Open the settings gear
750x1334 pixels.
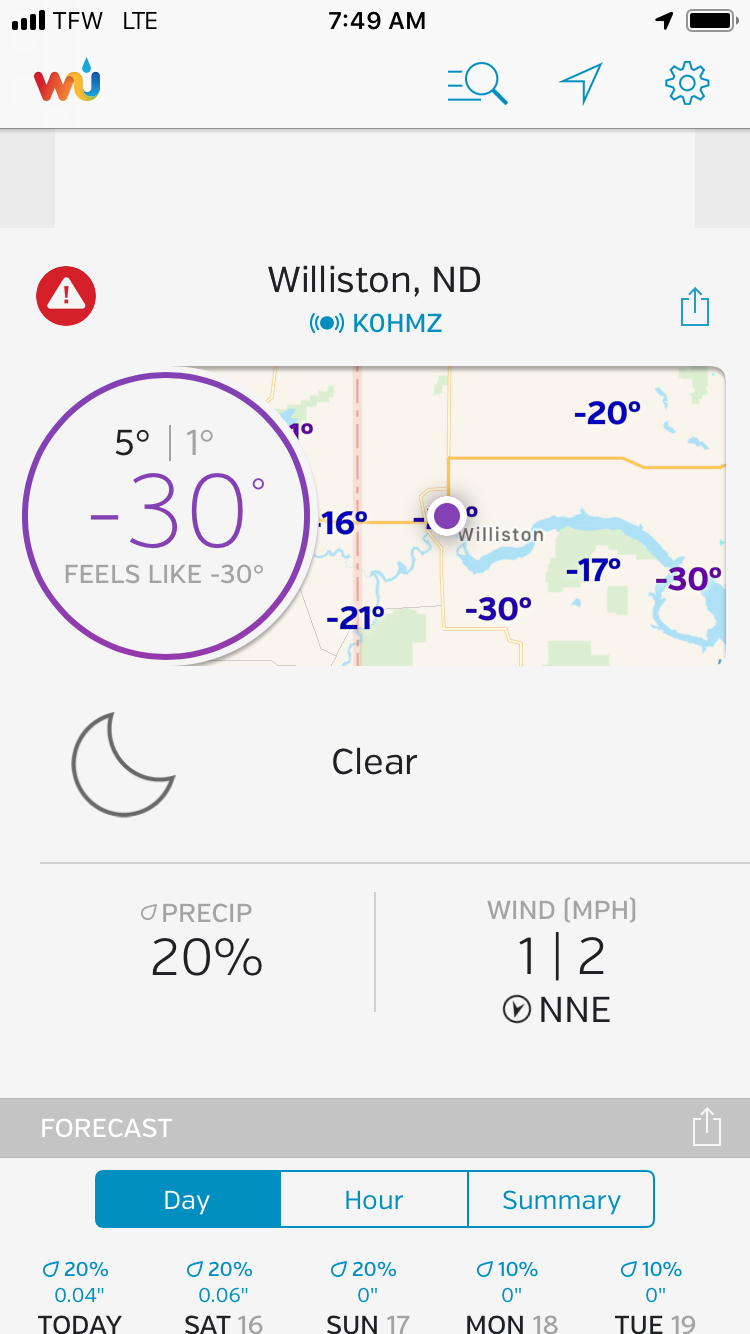687,84
